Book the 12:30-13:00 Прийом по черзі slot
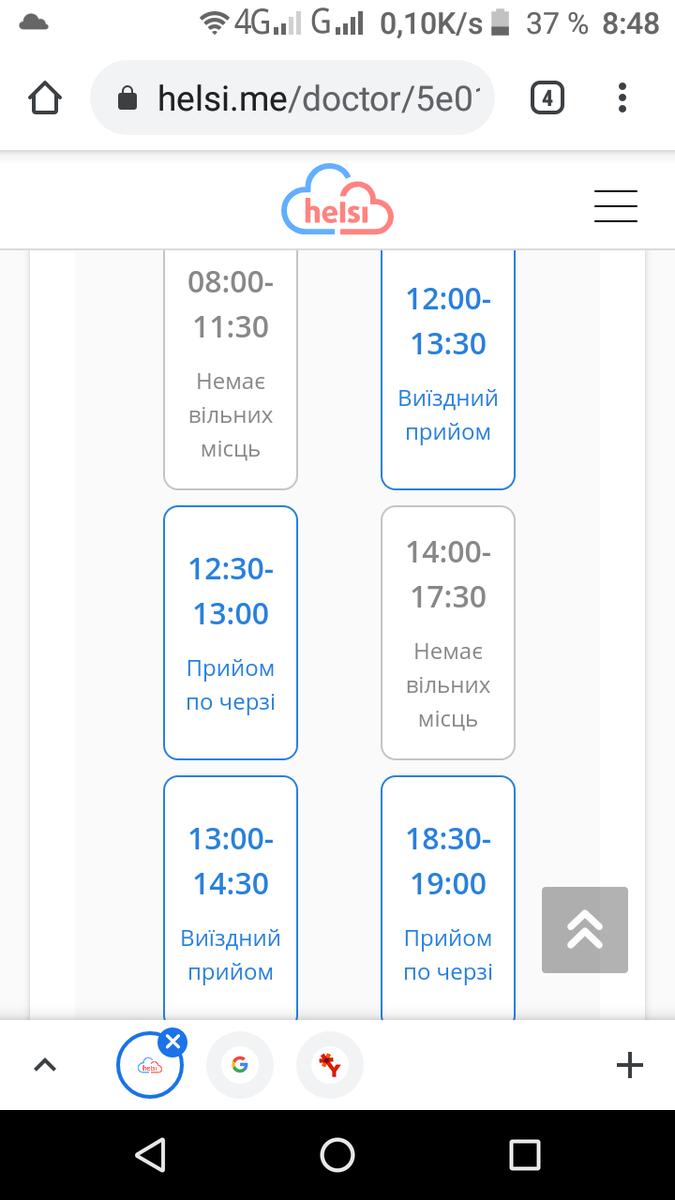The width and height of the screenshot is (675, 1200). (231, 633)
